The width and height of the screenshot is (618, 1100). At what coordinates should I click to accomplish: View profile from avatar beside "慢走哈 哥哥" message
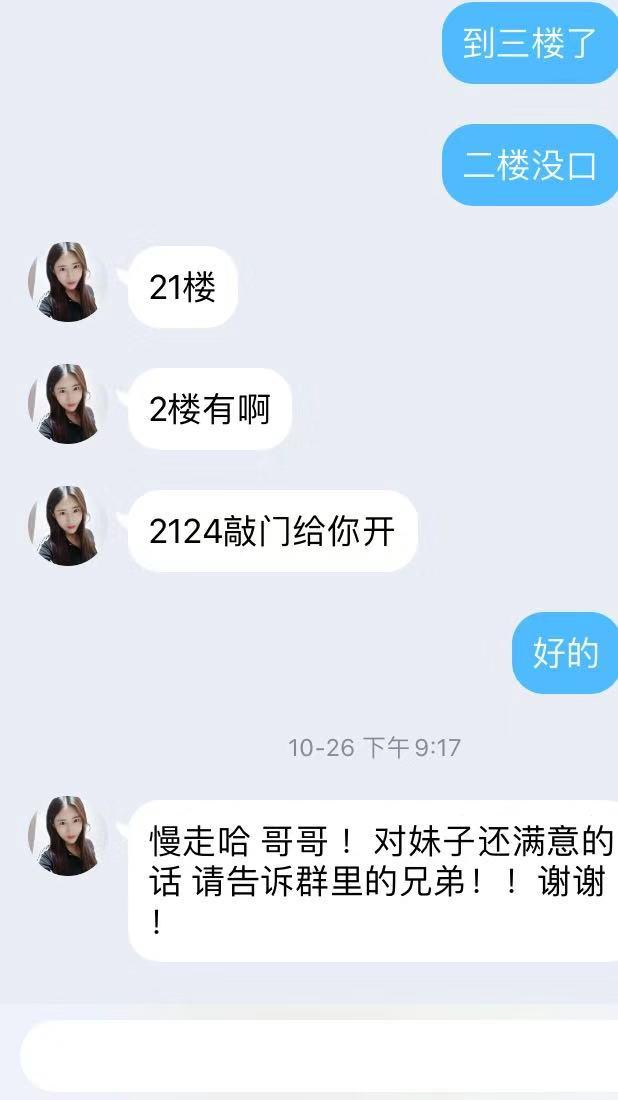click(x=67, y=836)
